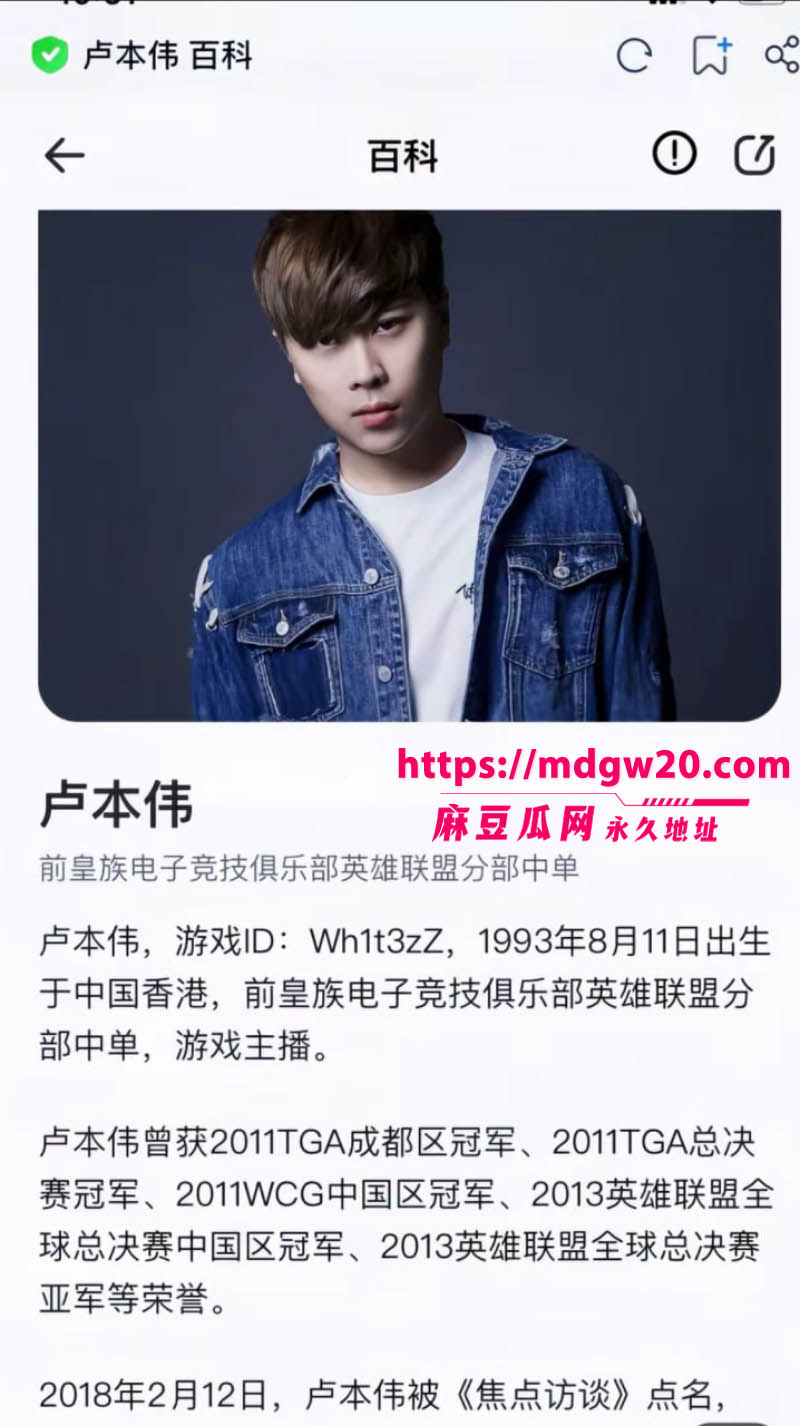Reload the page with the refresh icon
Viewport: 800px width, 1426px height.
[x=634, y=56]
